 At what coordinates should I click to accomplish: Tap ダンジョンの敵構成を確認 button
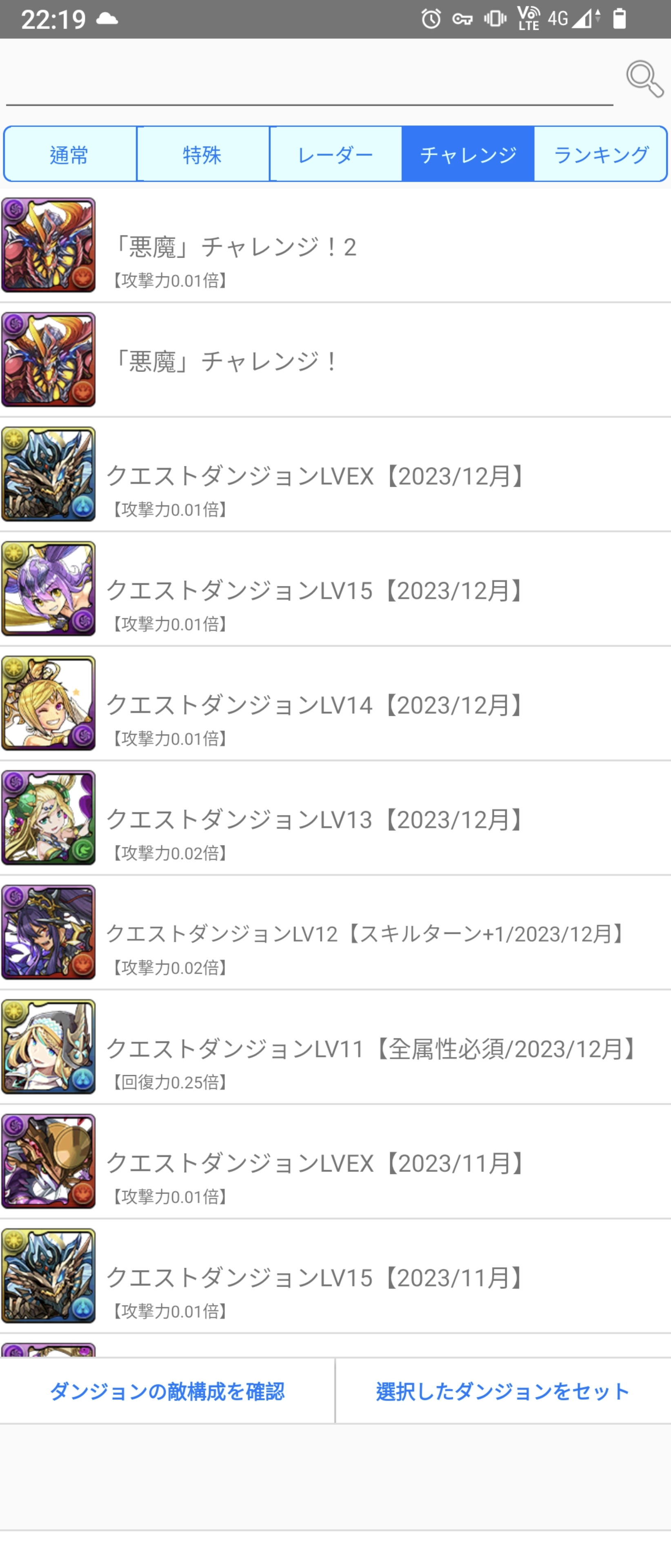point(167,1392)
